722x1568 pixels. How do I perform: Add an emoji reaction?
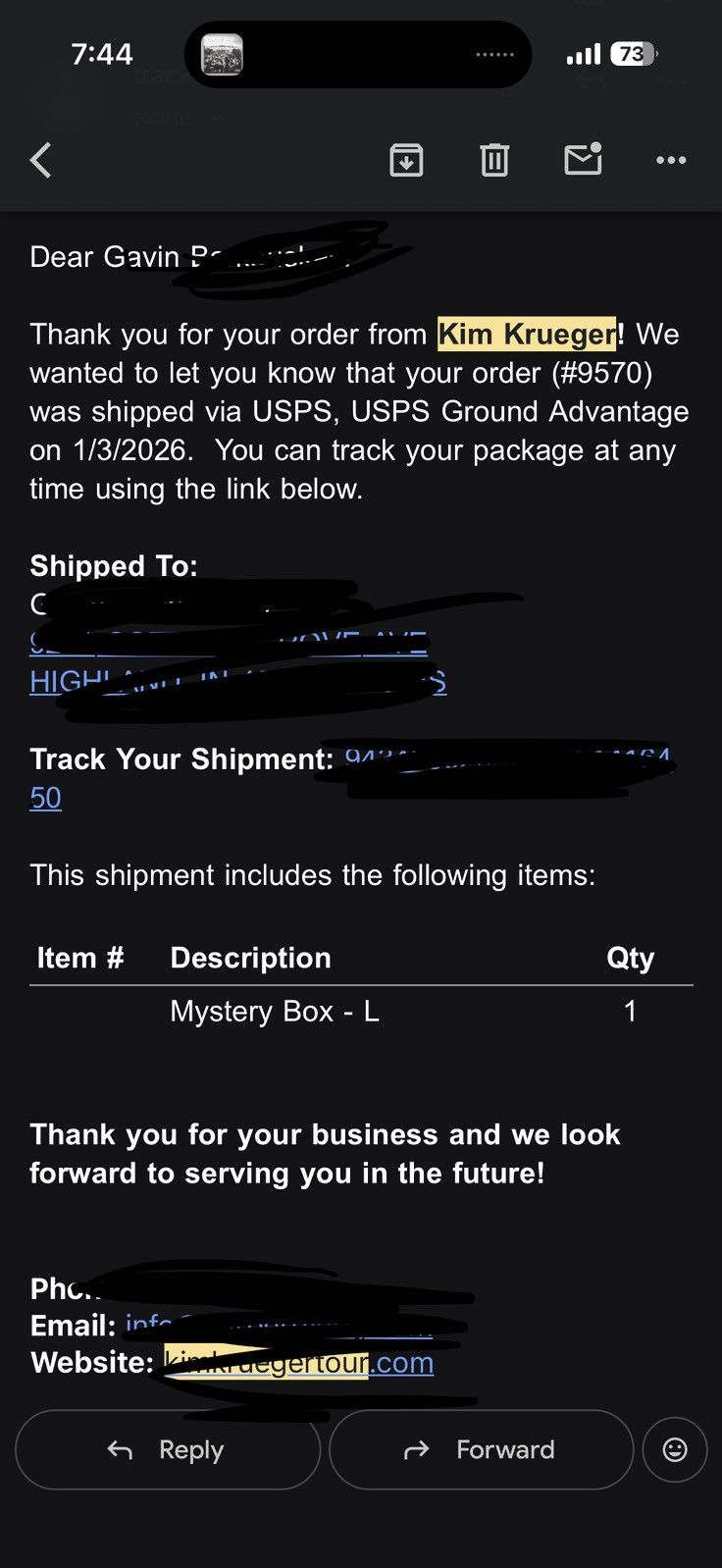point(675,1449)
